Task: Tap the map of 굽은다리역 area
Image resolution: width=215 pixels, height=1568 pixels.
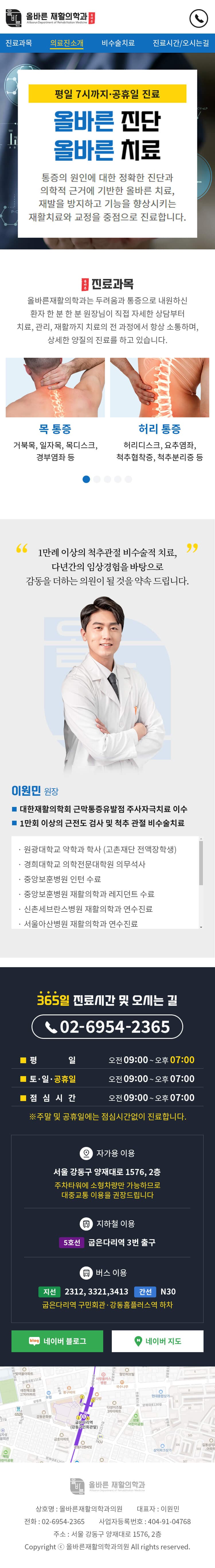Action: click(x=107, y=1414)
